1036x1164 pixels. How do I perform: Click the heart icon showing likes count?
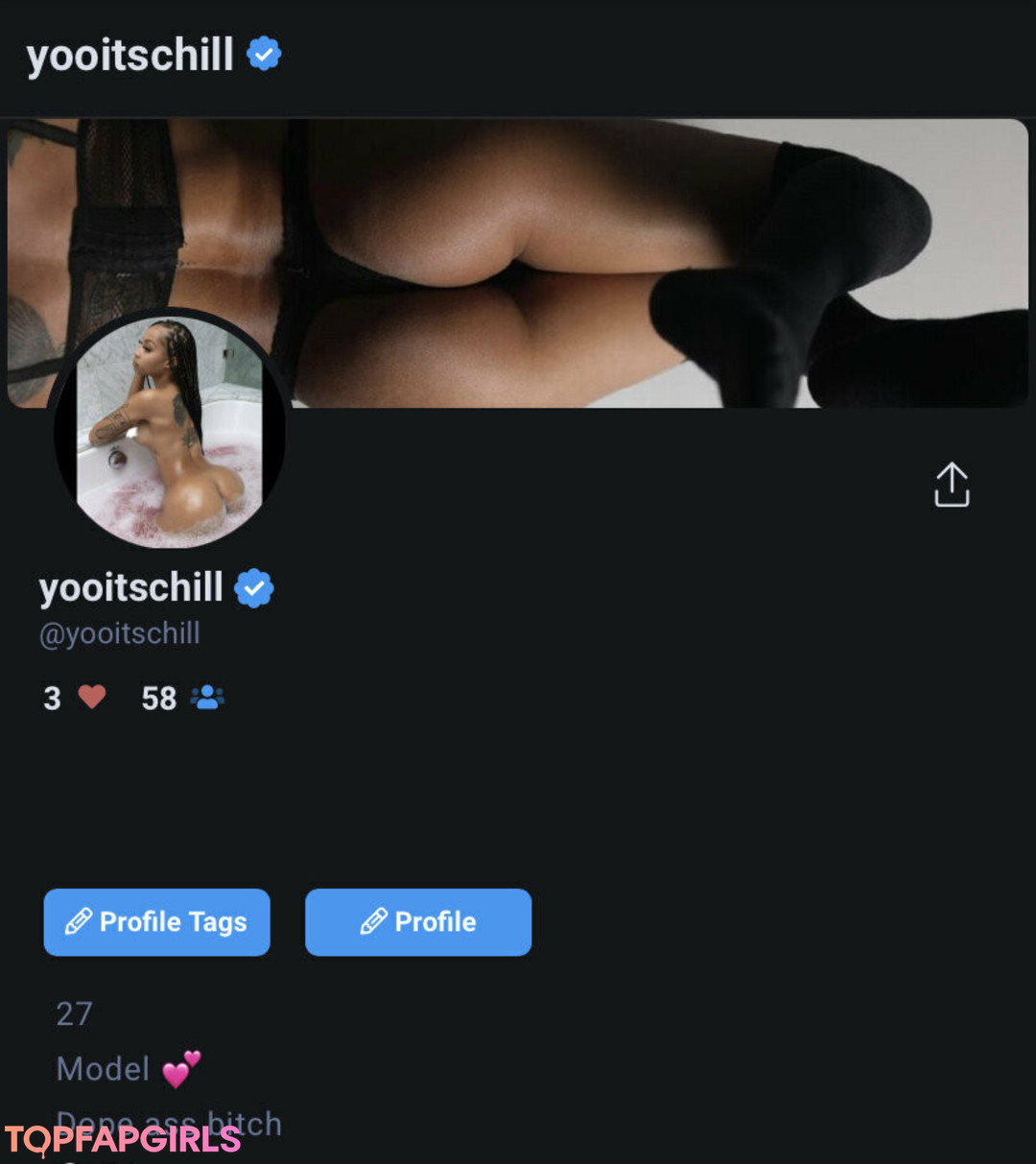point(92,698)
